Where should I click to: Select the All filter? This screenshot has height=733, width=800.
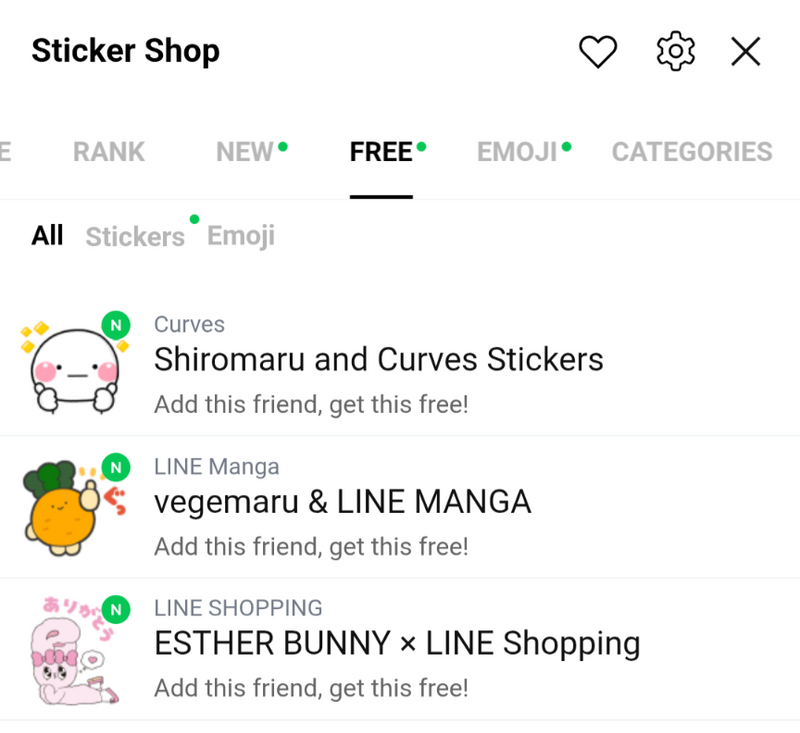click(x=47, y=236)
